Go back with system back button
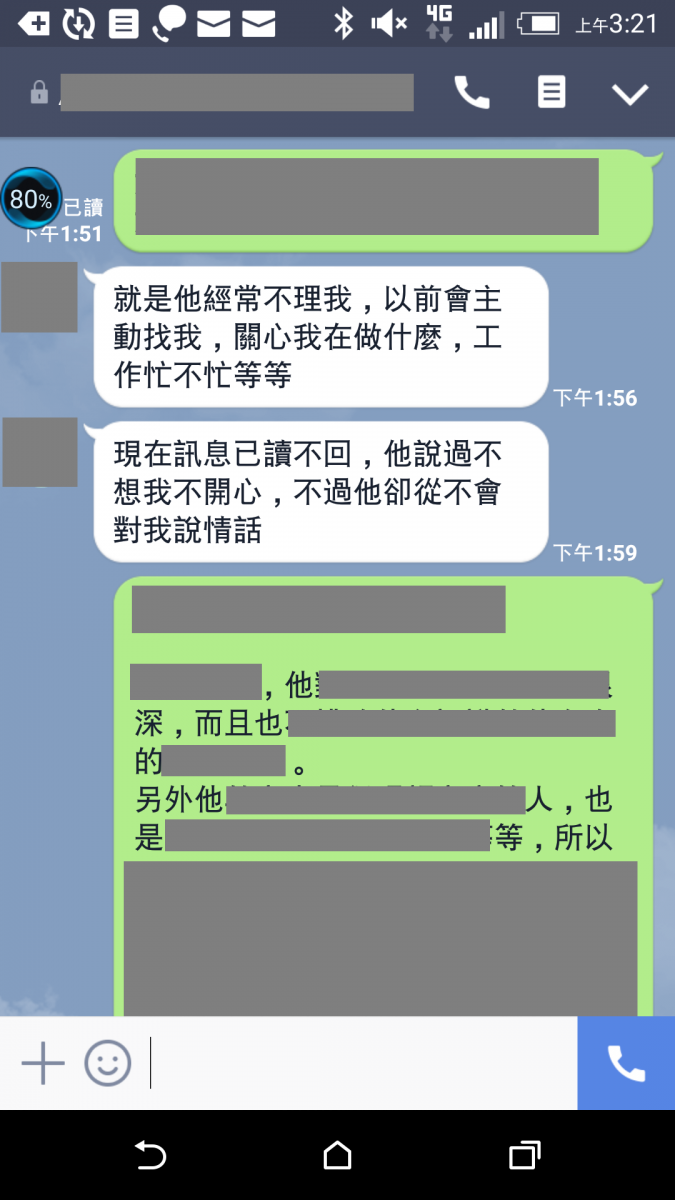675x1200 pixels. [150, 1156]
